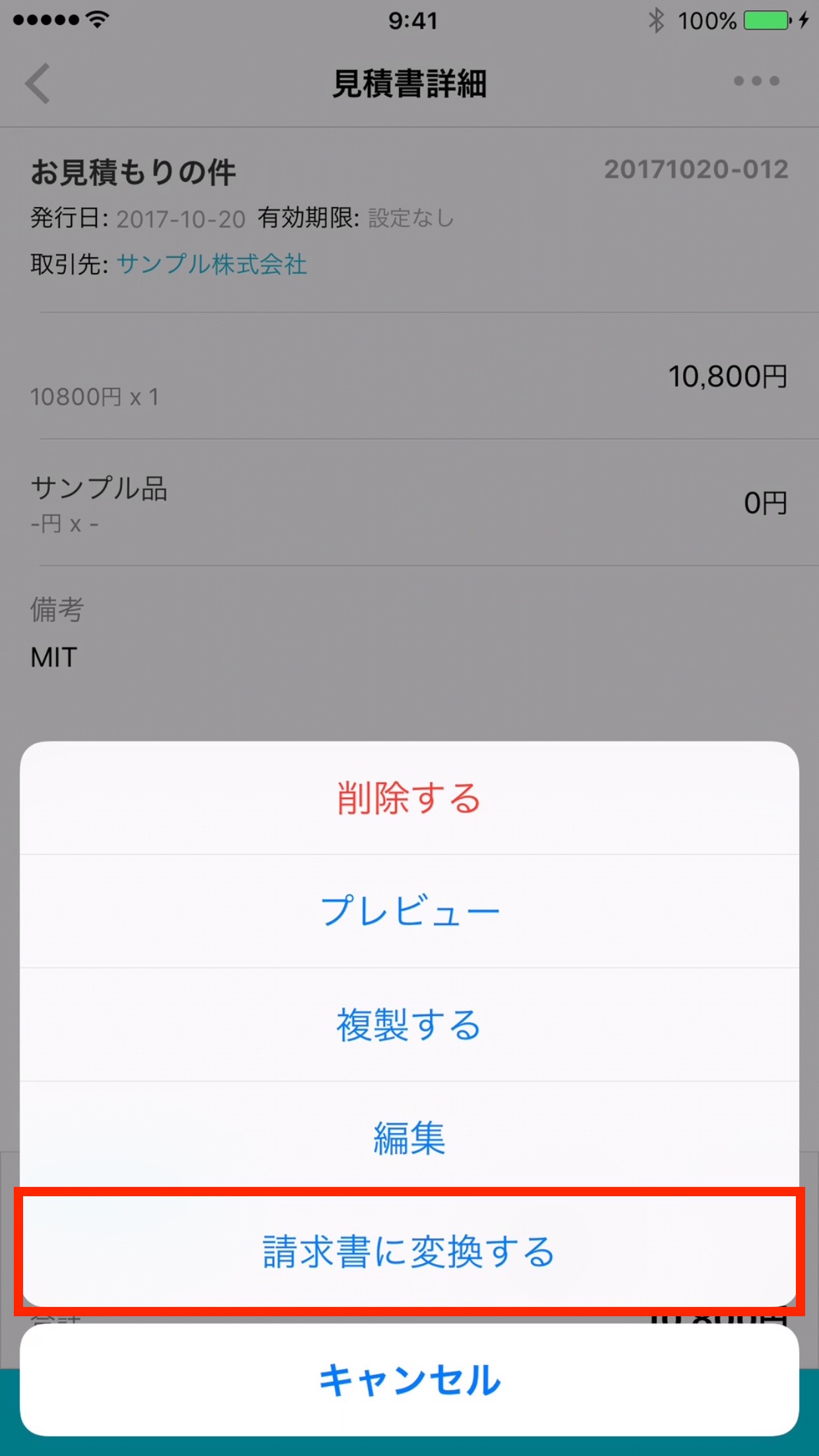The image size is (819, 1456).
Task: Select 削除する to delete the estimate
Action: pyautogui.click(x=408, y=799)
